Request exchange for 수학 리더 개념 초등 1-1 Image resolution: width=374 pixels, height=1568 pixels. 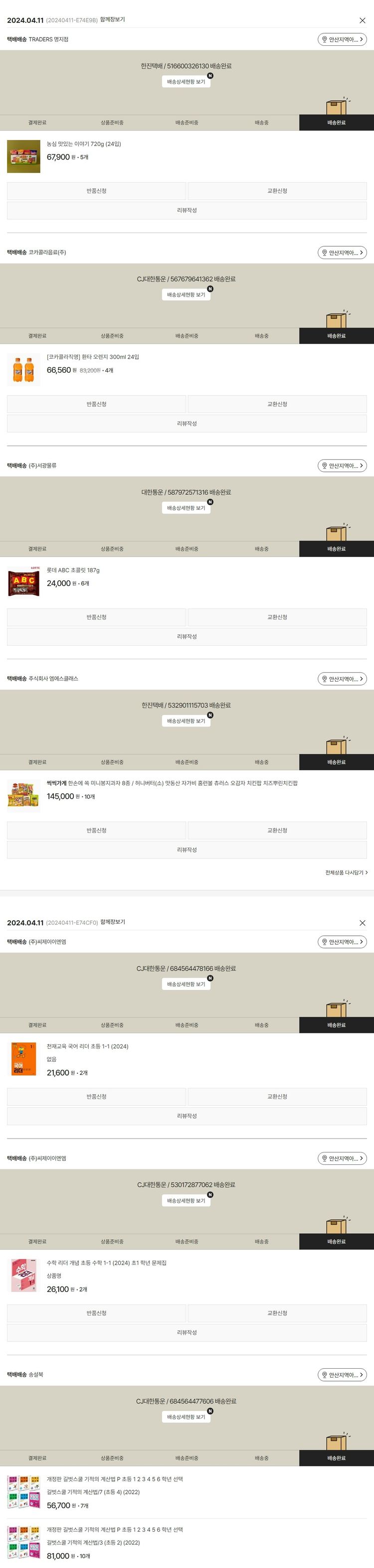277,1313
